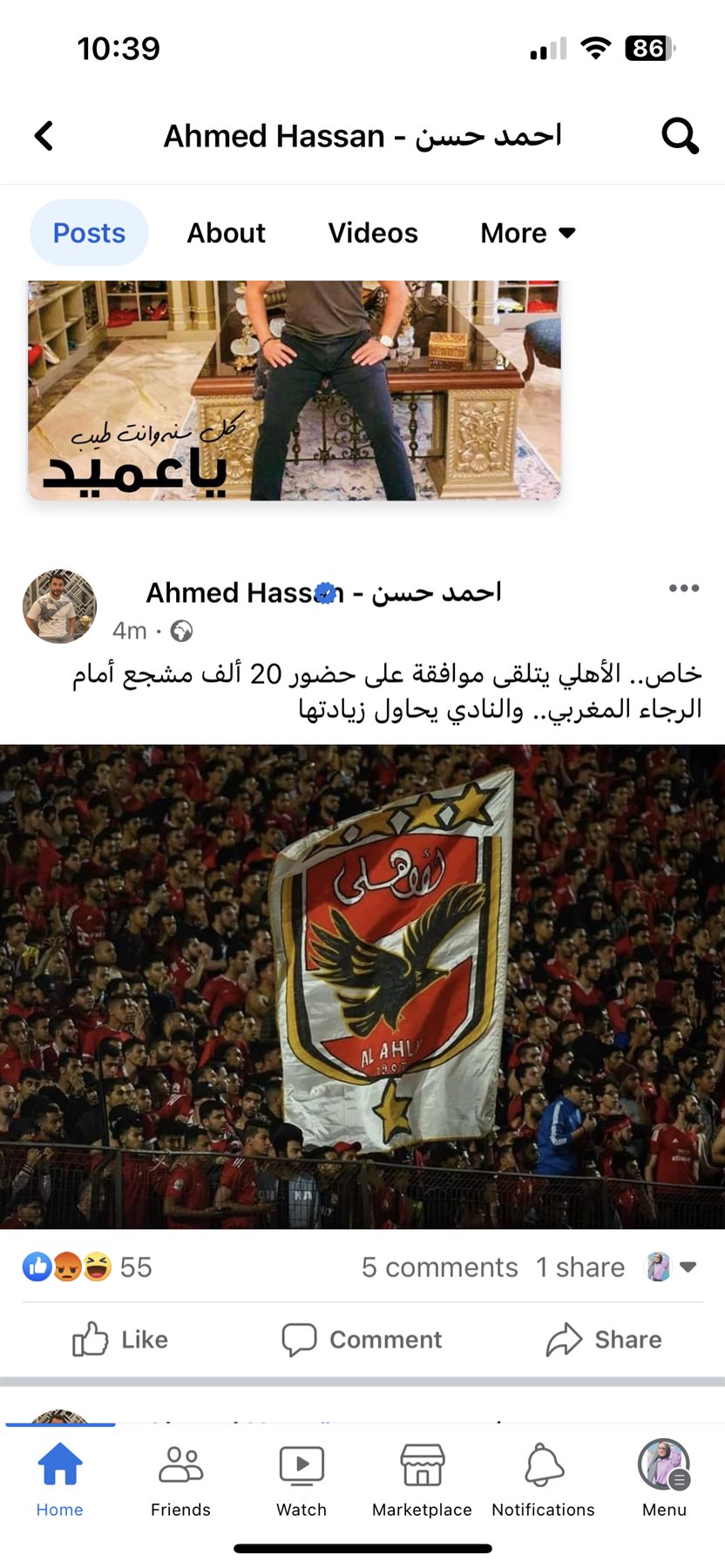Comment on the Al Ahly post
This screenshot has width=725, height=1568.
click(x=362, y=1340)
